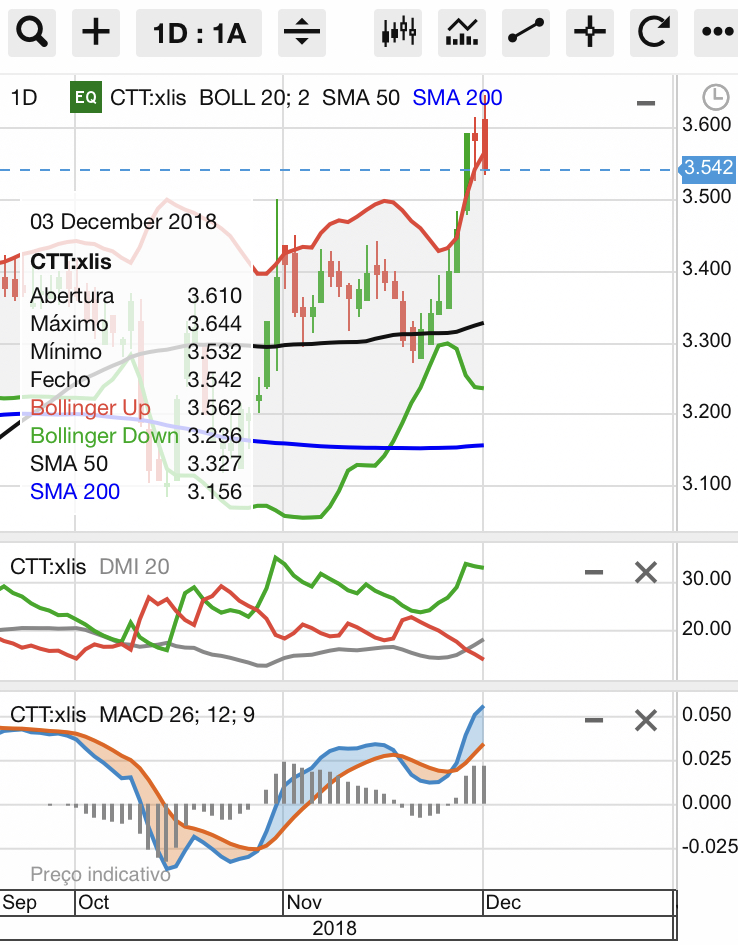Collapse the DMI 20 panel
The width and height of the screenshot is (738, 945).
click(594, 572)
